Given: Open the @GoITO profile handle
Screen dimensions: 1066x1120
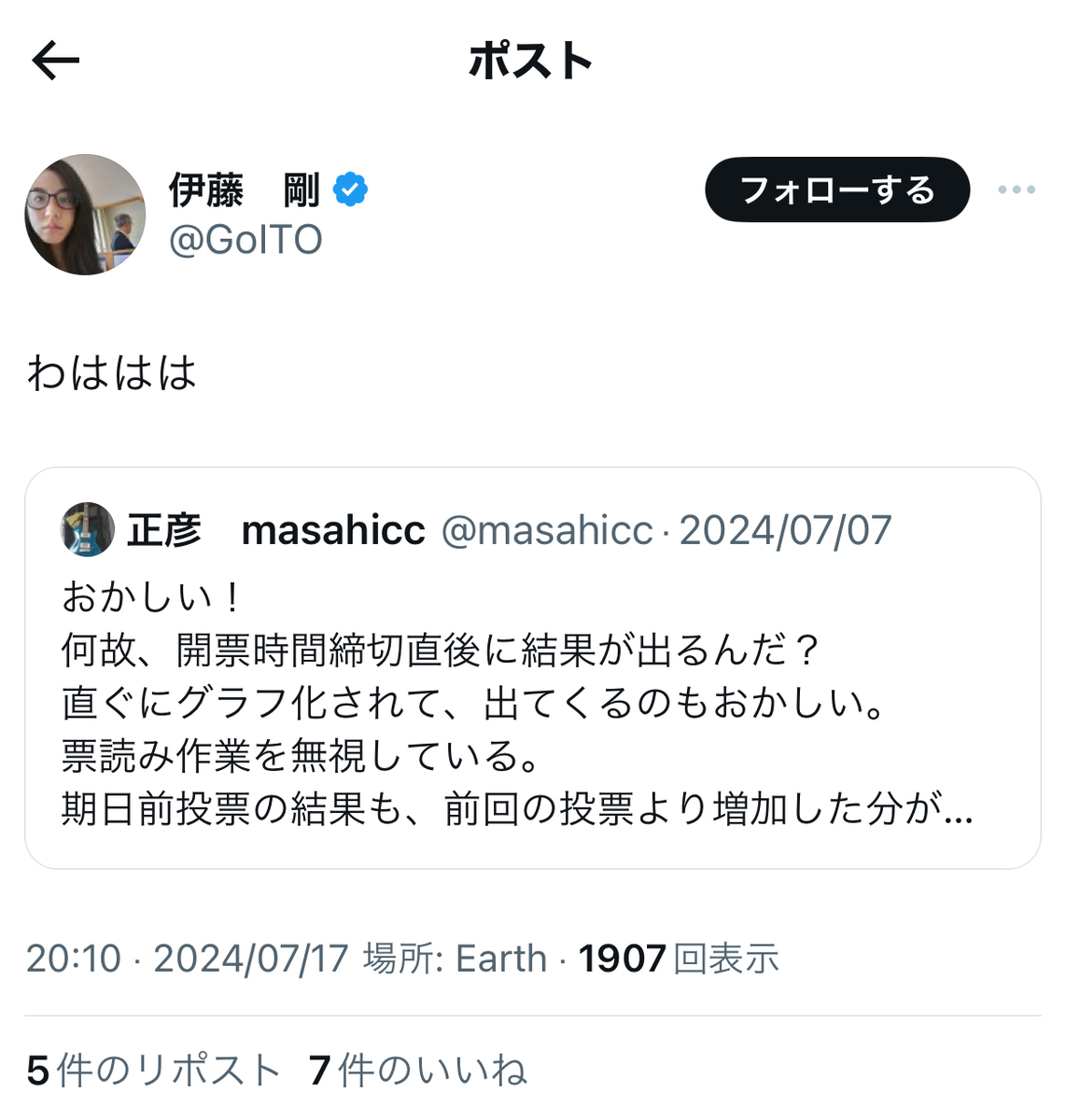Looking at the screenshot, I should tap(245, 240).
